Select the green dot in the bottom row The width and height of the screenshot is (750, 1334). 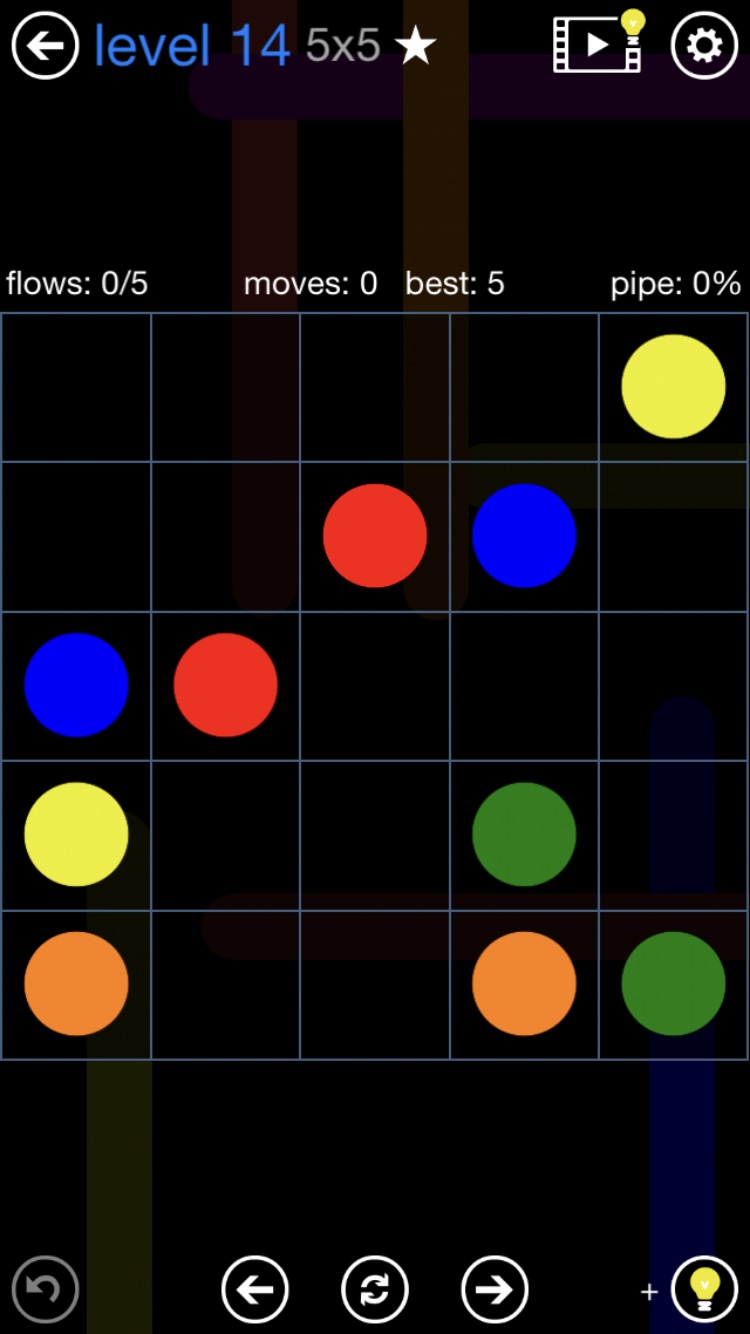(x=673, y=984)
